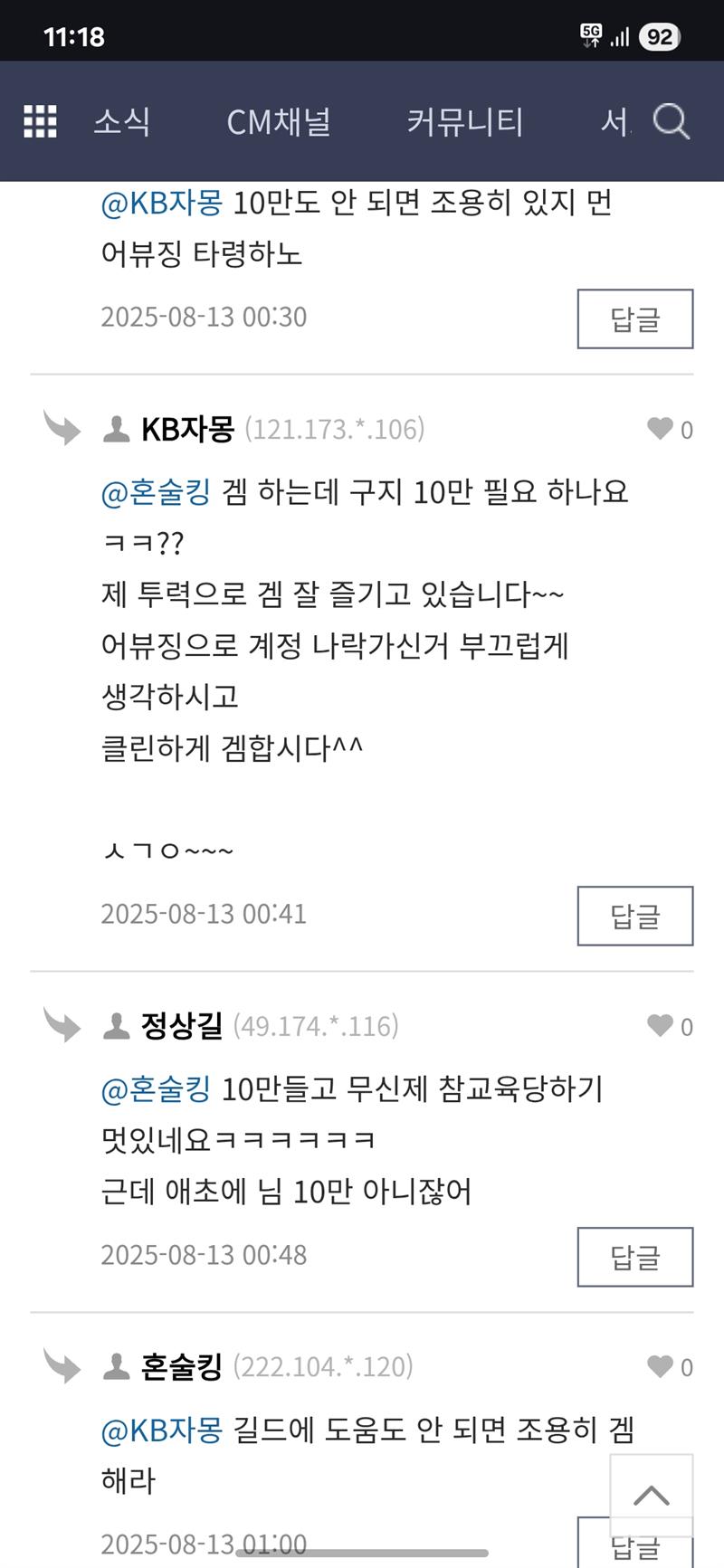The image size is (724, 1568).
Task: Go to the 커뮤니티 tab
Action: (x=464, y=121)
